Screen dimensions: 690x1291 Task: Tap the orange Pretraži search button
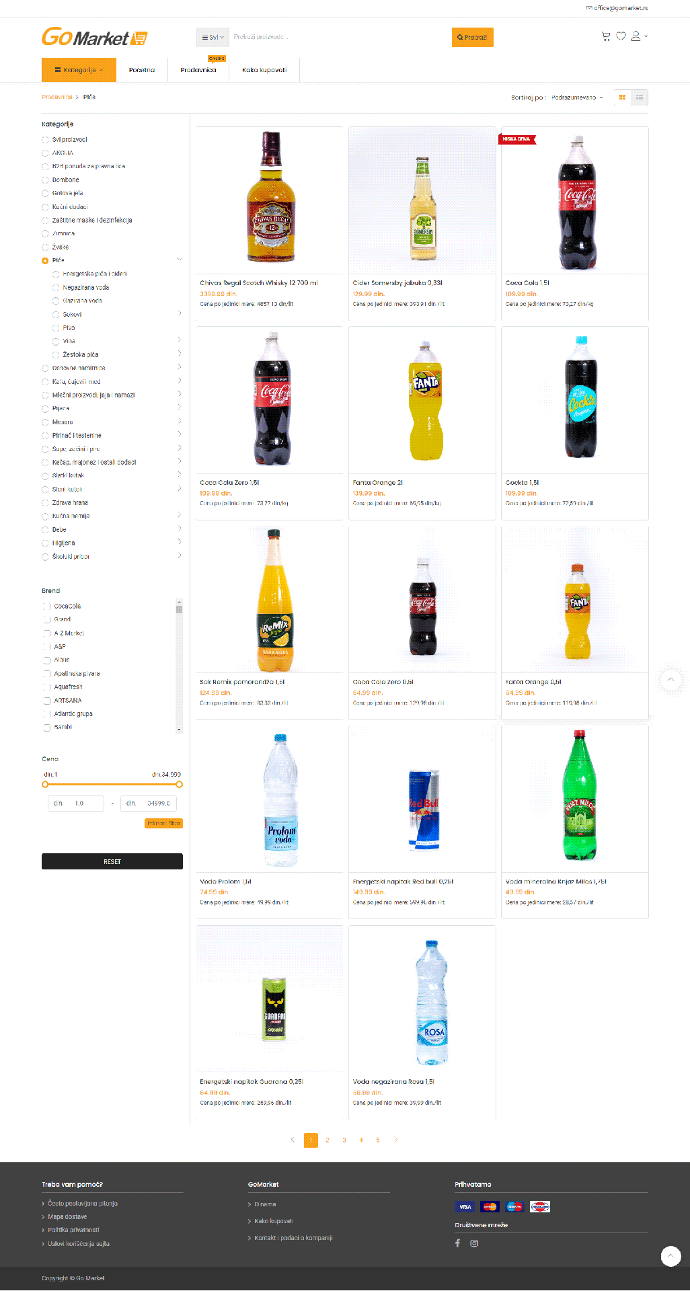click(472, 38)
